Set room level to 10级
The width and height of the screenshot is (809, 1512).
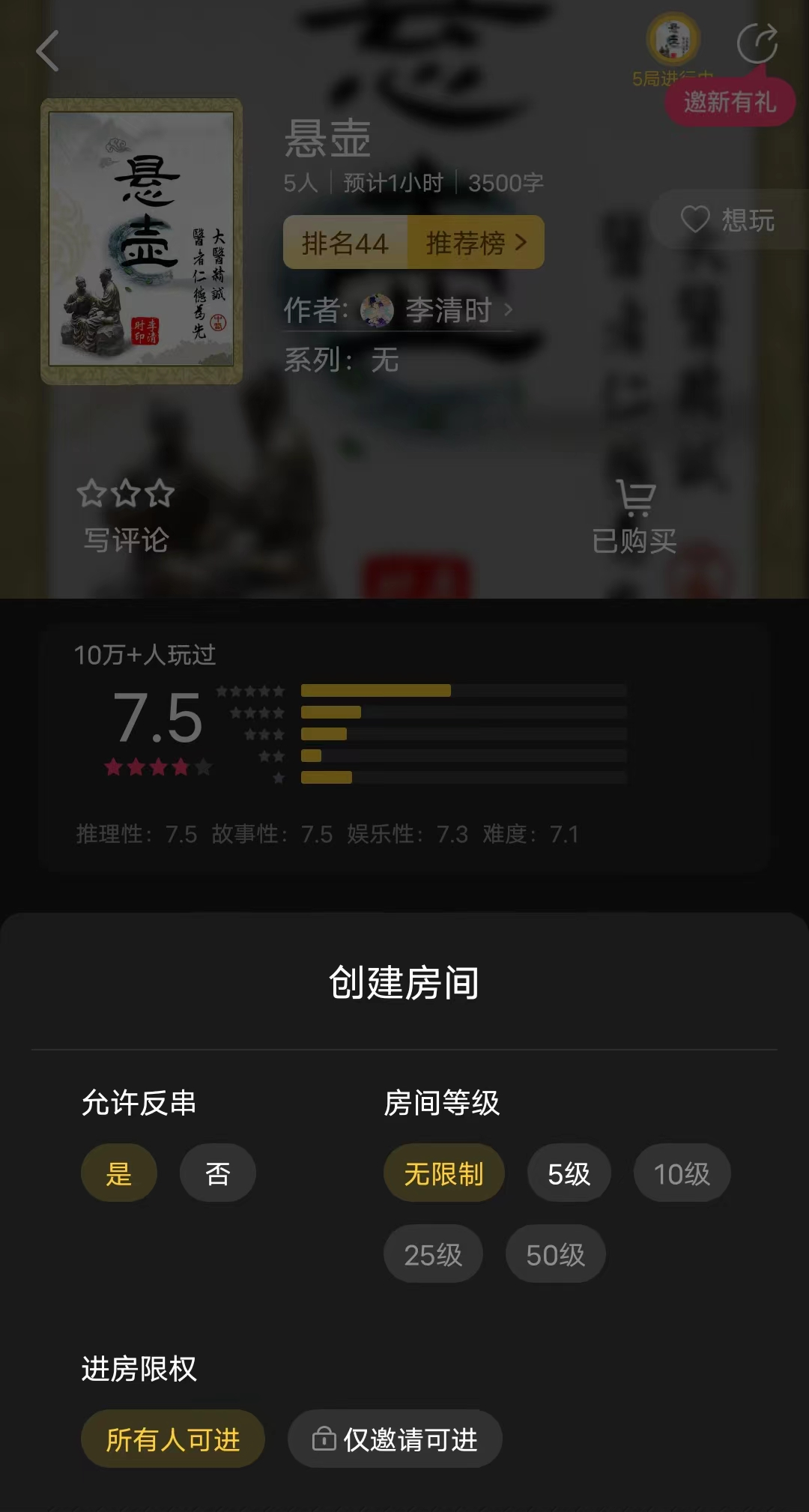[x=681, y=1173]
